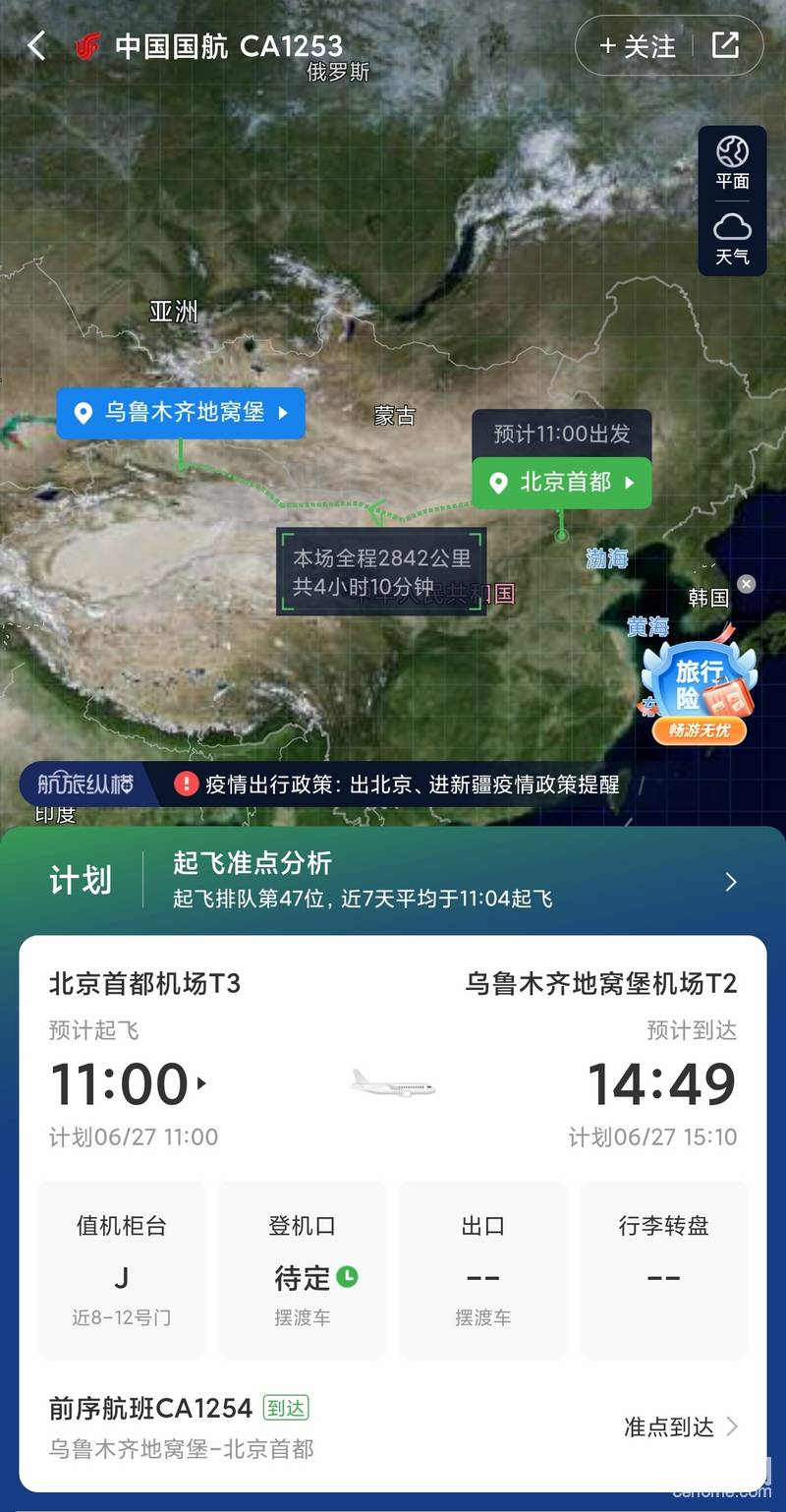Go back using the top-left arrow
The height and width of the screenshot is (1512, 786).
coord(36,45)
